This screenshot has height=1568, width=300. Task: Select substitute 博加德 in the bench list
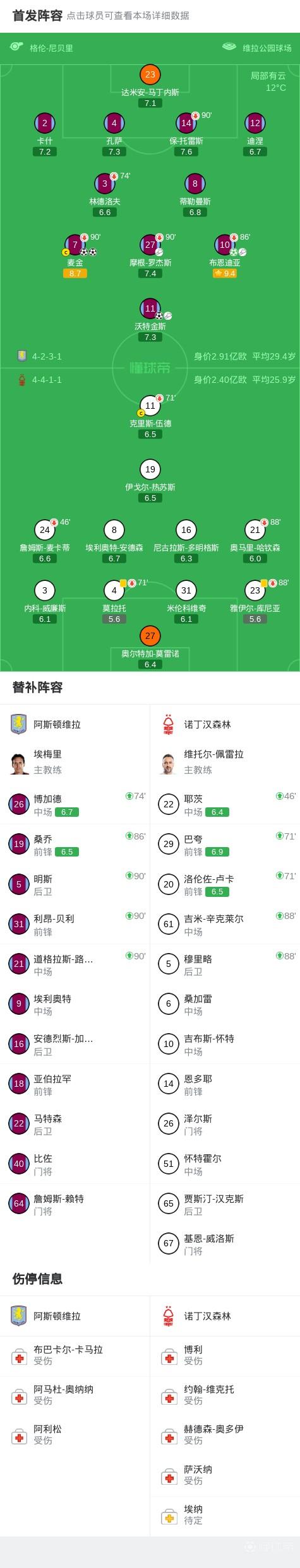[x=75, y=804]
